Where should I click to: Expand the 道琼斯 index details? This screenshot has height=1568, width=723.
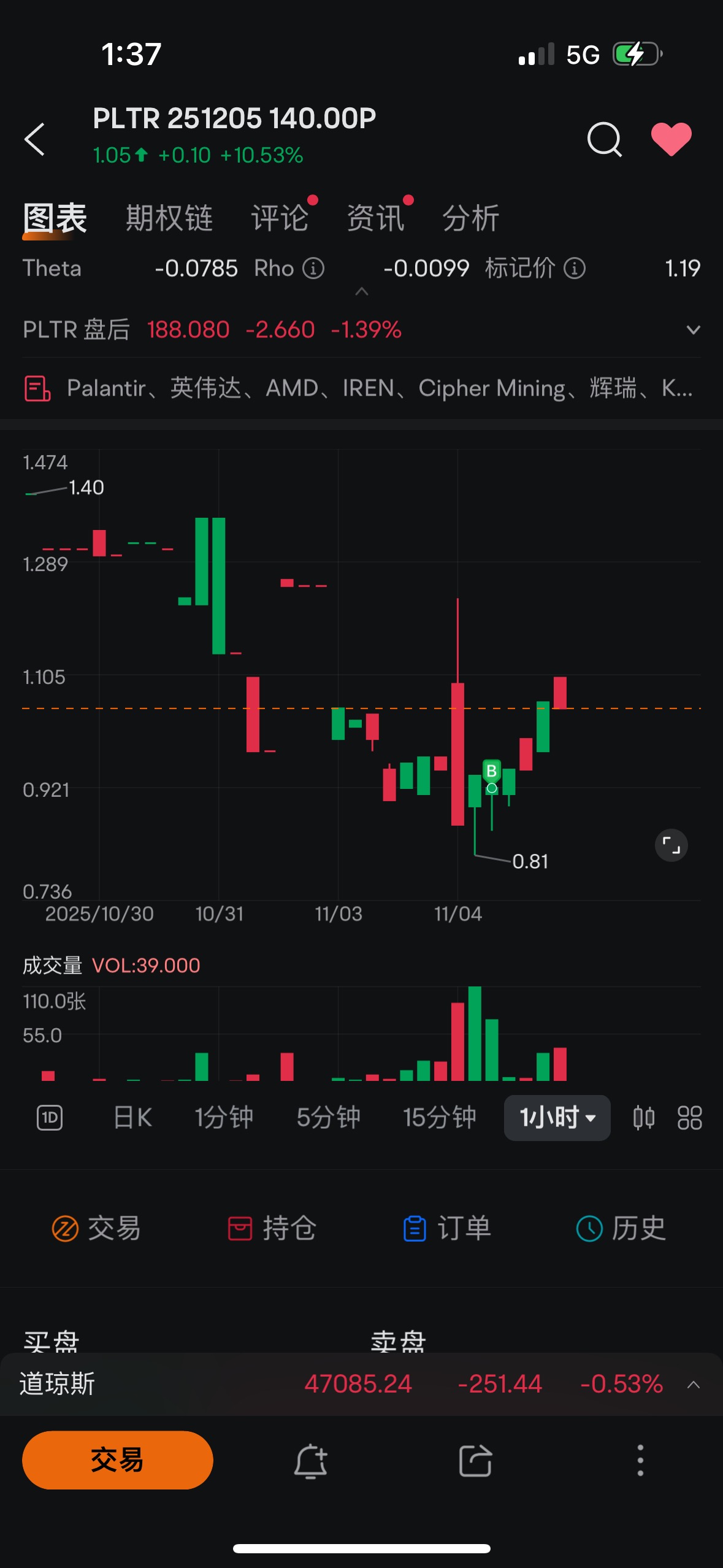pyautogui.click(x=694, y=1385)
